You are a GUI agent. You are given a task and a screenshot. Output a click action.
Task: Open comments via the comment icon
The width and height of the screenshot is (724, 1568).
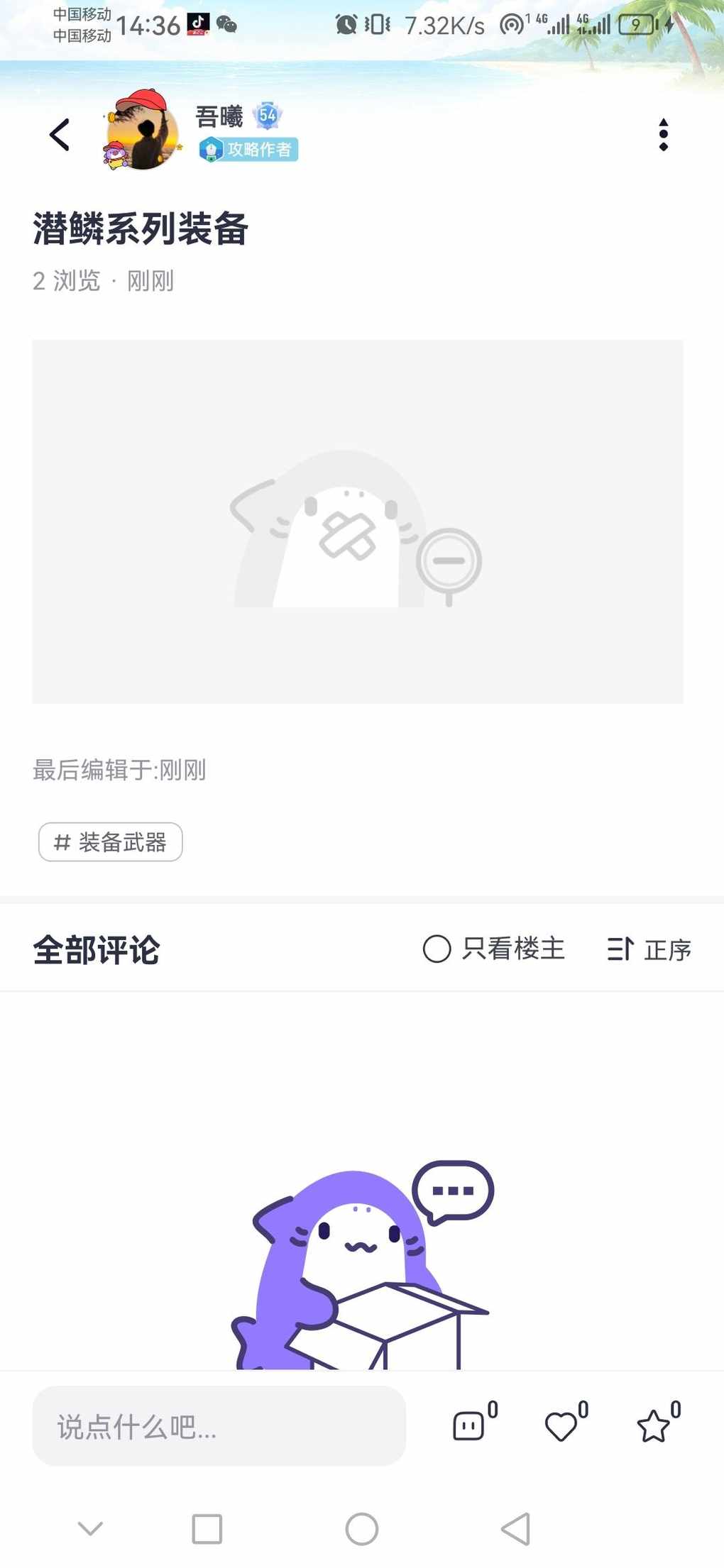(x=468, y=1425)
